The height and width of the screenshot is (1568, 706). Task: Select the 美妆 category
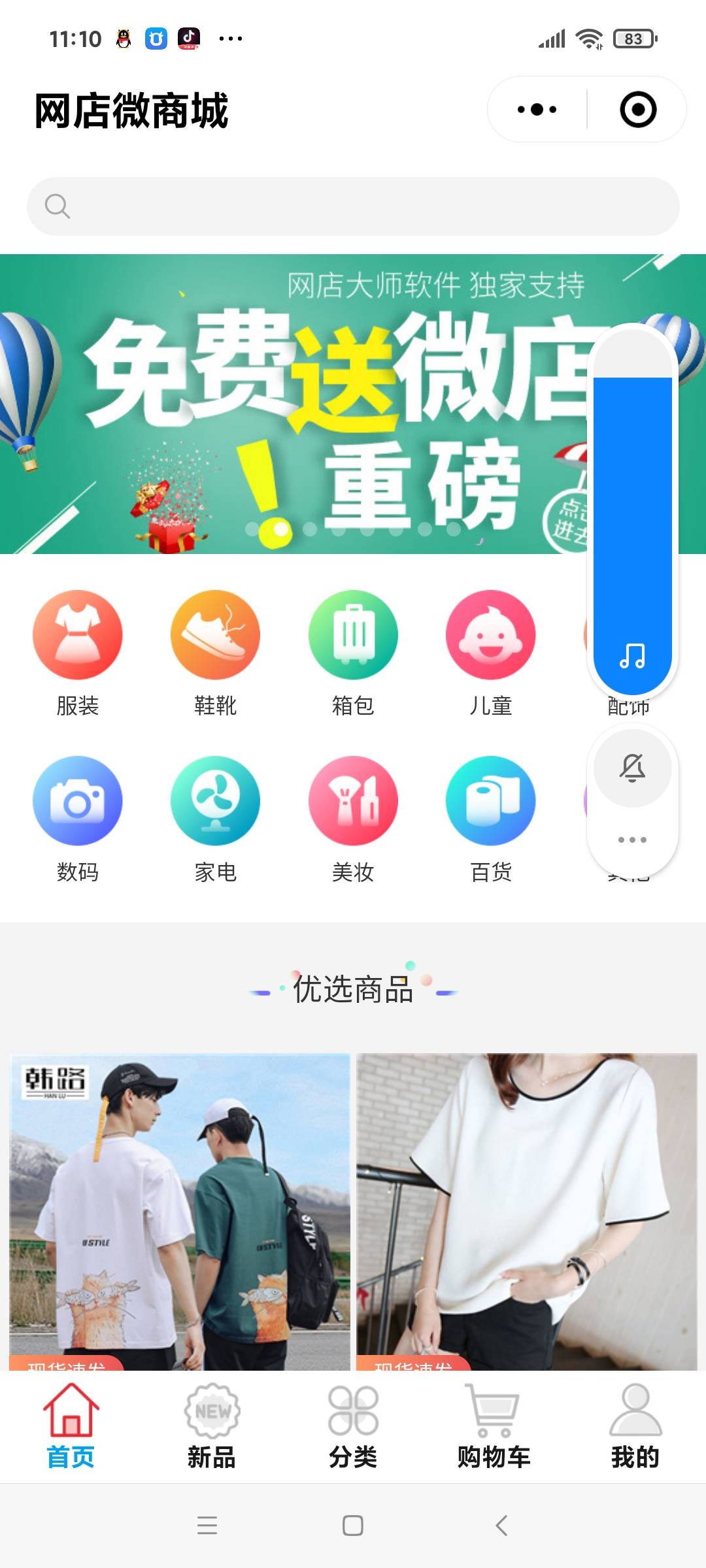click(353, 801)
